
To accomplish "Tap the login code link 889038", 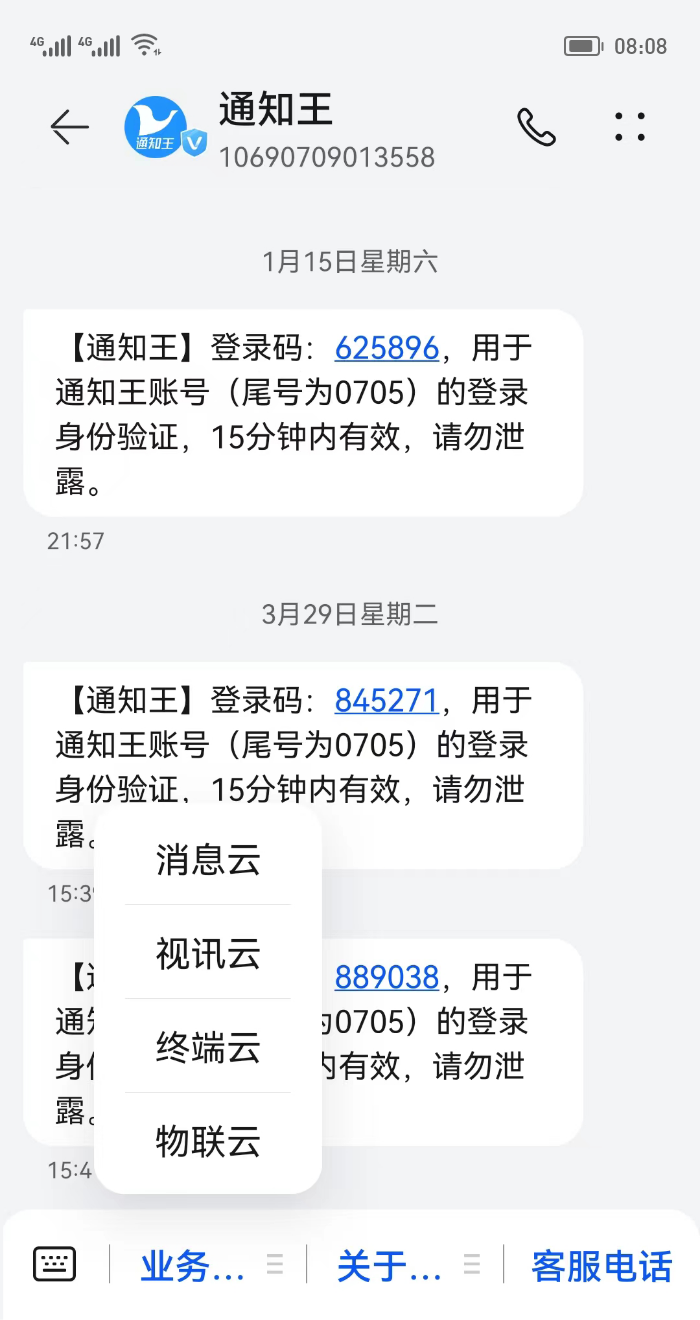I will click(x=386, y=977).
